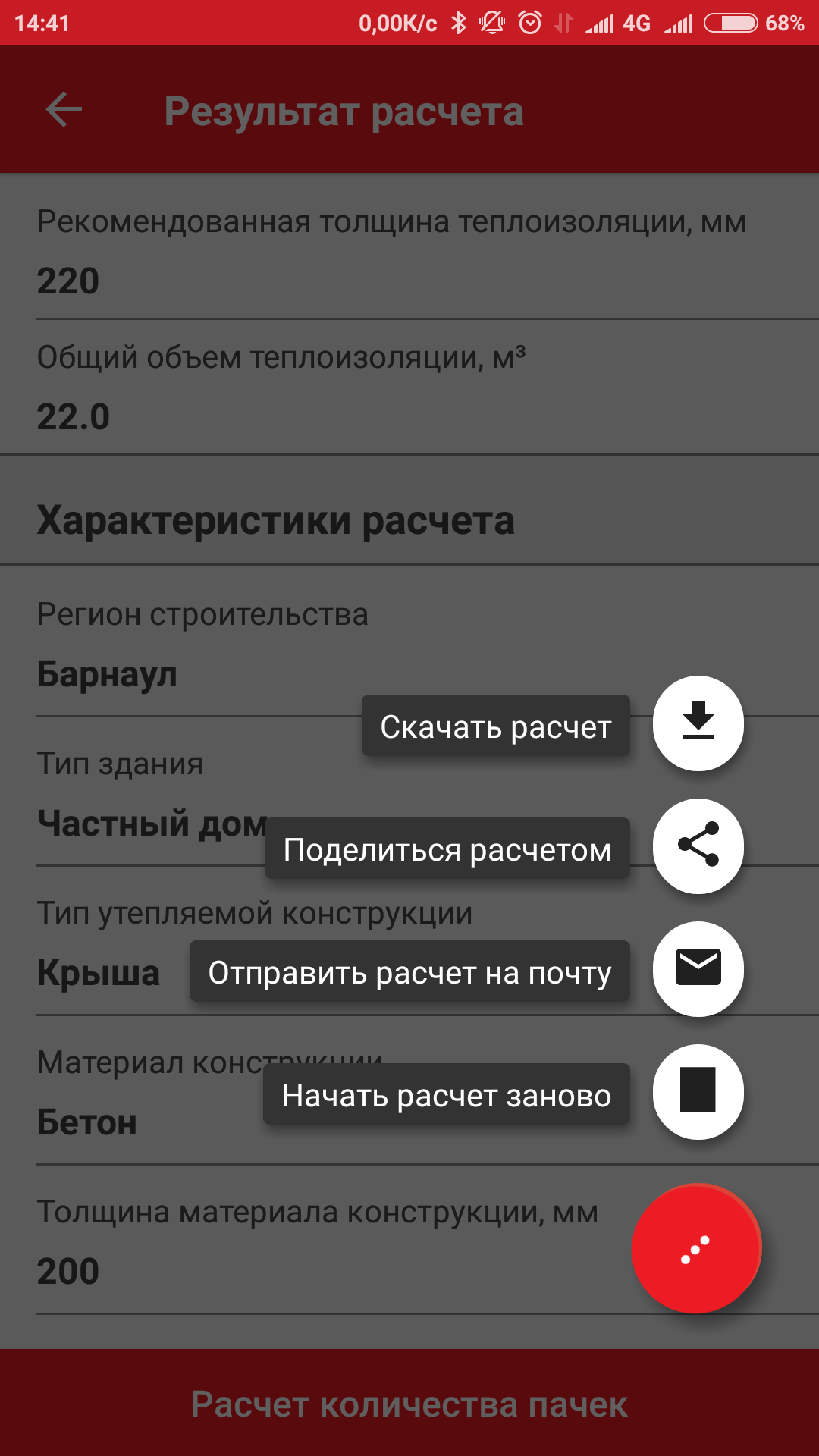Tap the 'Отправить расчет на почту' label
Viewport: 819px width, 1456px height.
click(x=409, y=971)
